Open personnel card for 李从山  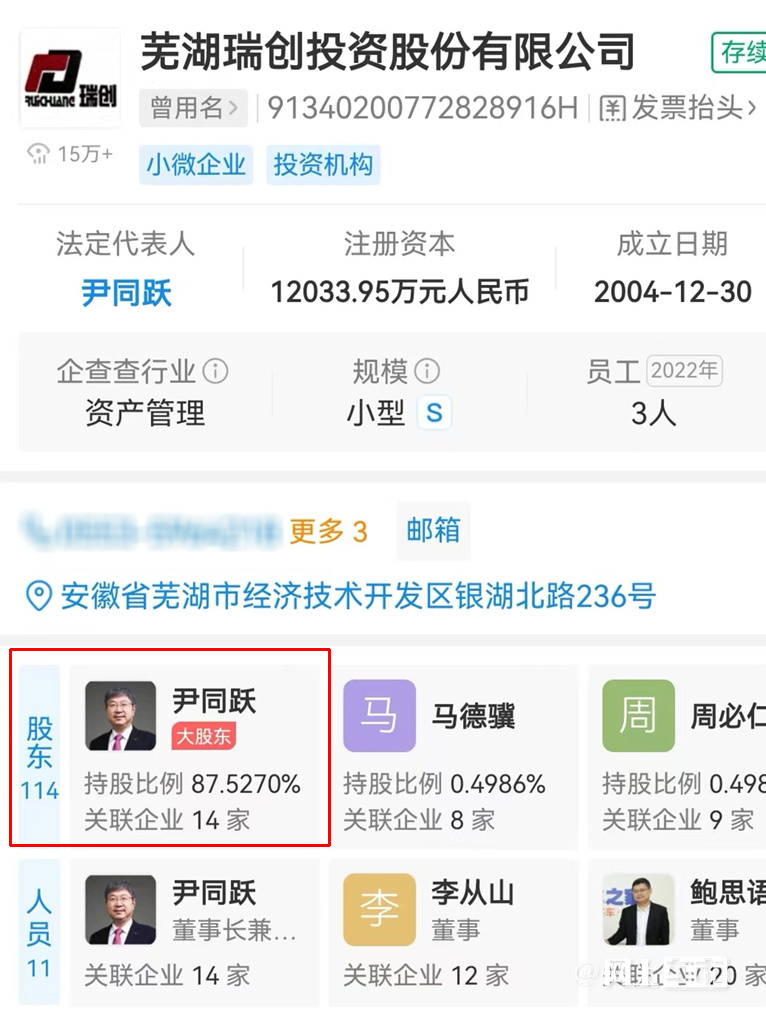pos(455,932)
